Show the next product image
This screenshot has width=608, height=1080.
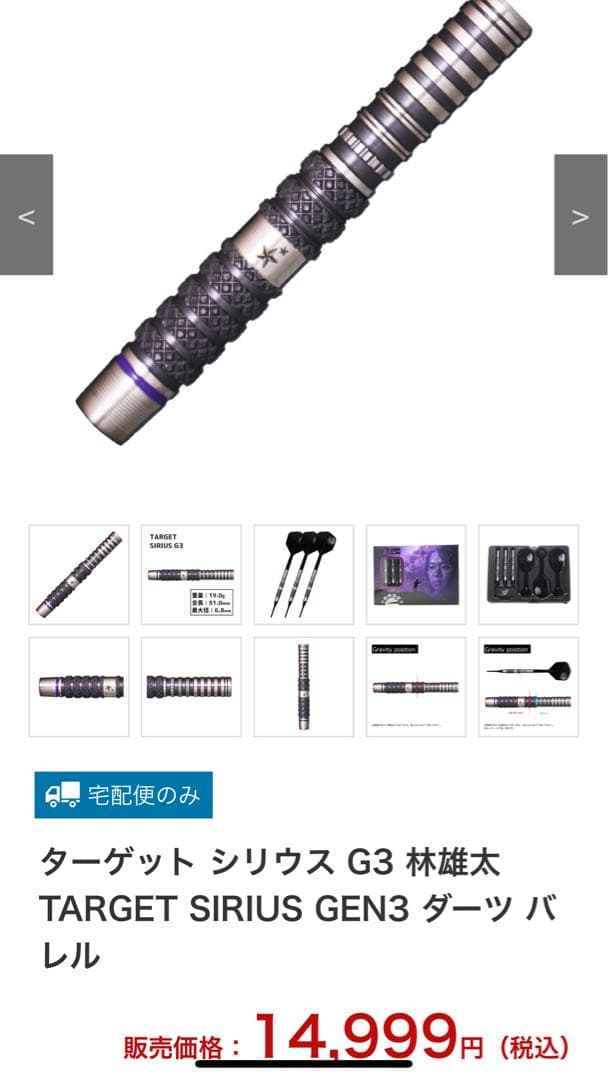(x=580, y=215)
